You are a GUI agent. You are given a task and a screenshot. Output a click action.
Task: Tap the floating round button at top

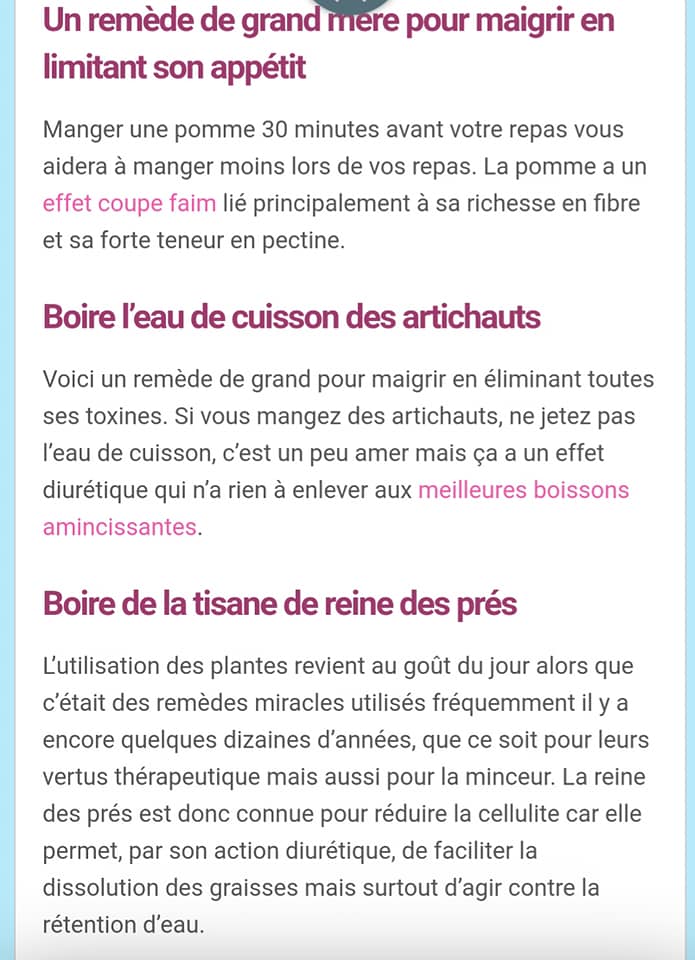coord(349,5)
